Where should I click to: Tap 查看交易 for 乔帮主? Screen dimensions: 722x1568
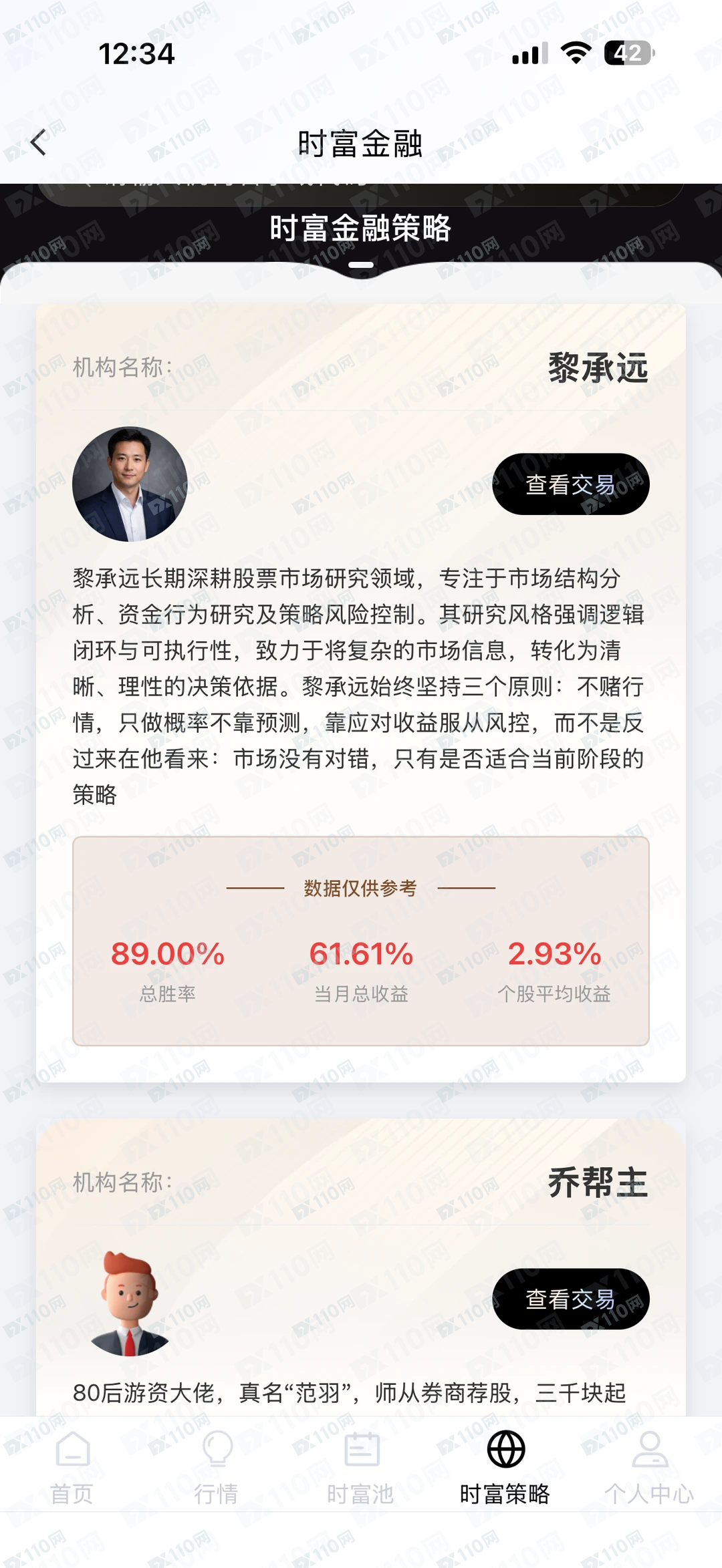pos(570,1299)
